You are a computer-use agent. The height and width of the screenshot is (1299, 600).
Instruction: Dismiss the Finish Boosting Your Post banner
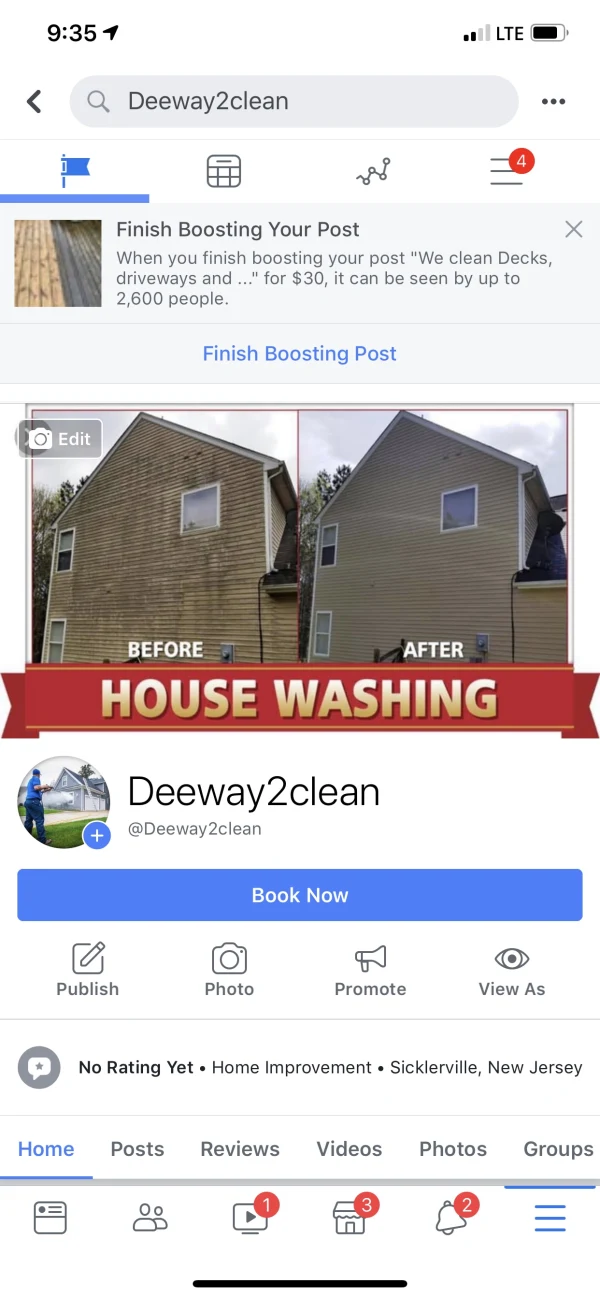coord(573,230)
